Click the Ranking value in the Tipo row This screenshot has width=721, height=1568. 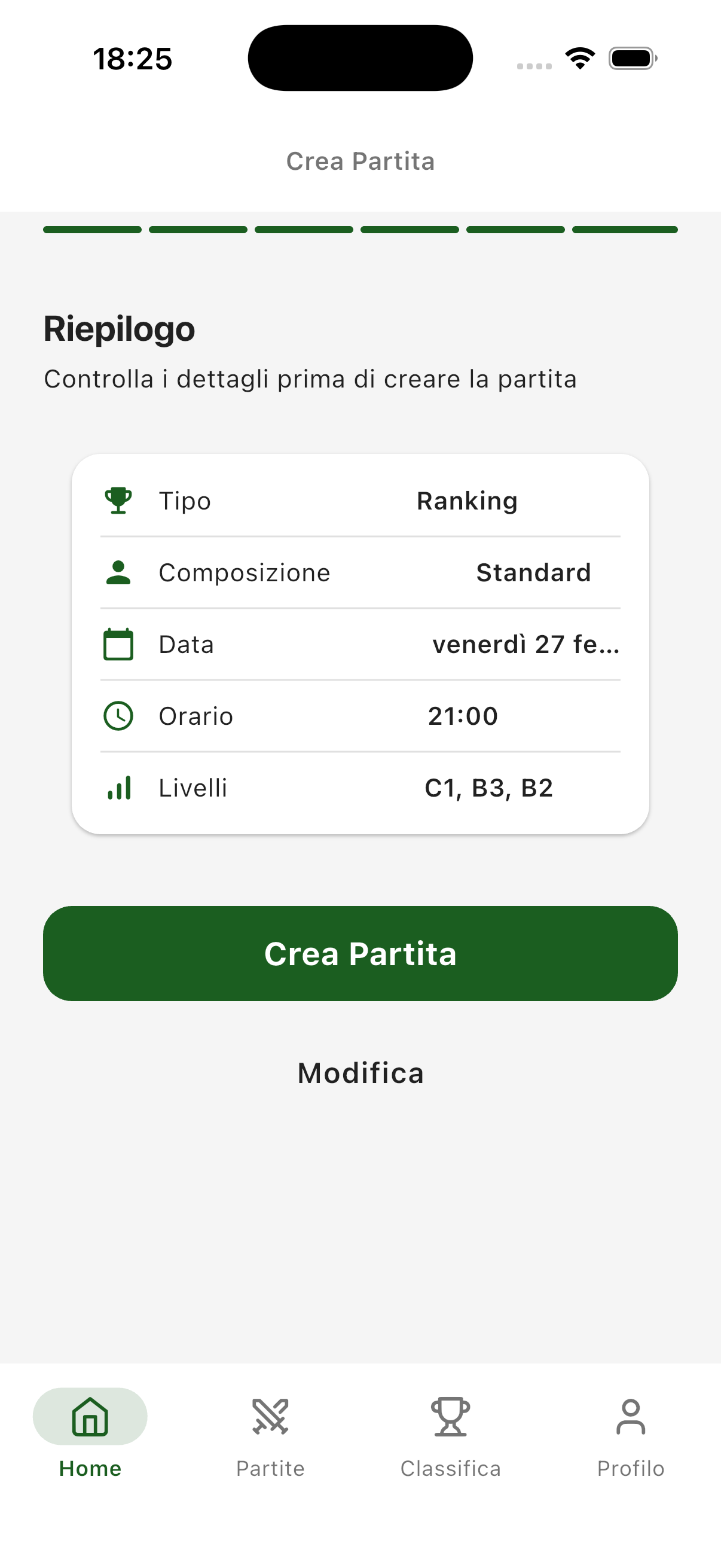coord(467,501)
